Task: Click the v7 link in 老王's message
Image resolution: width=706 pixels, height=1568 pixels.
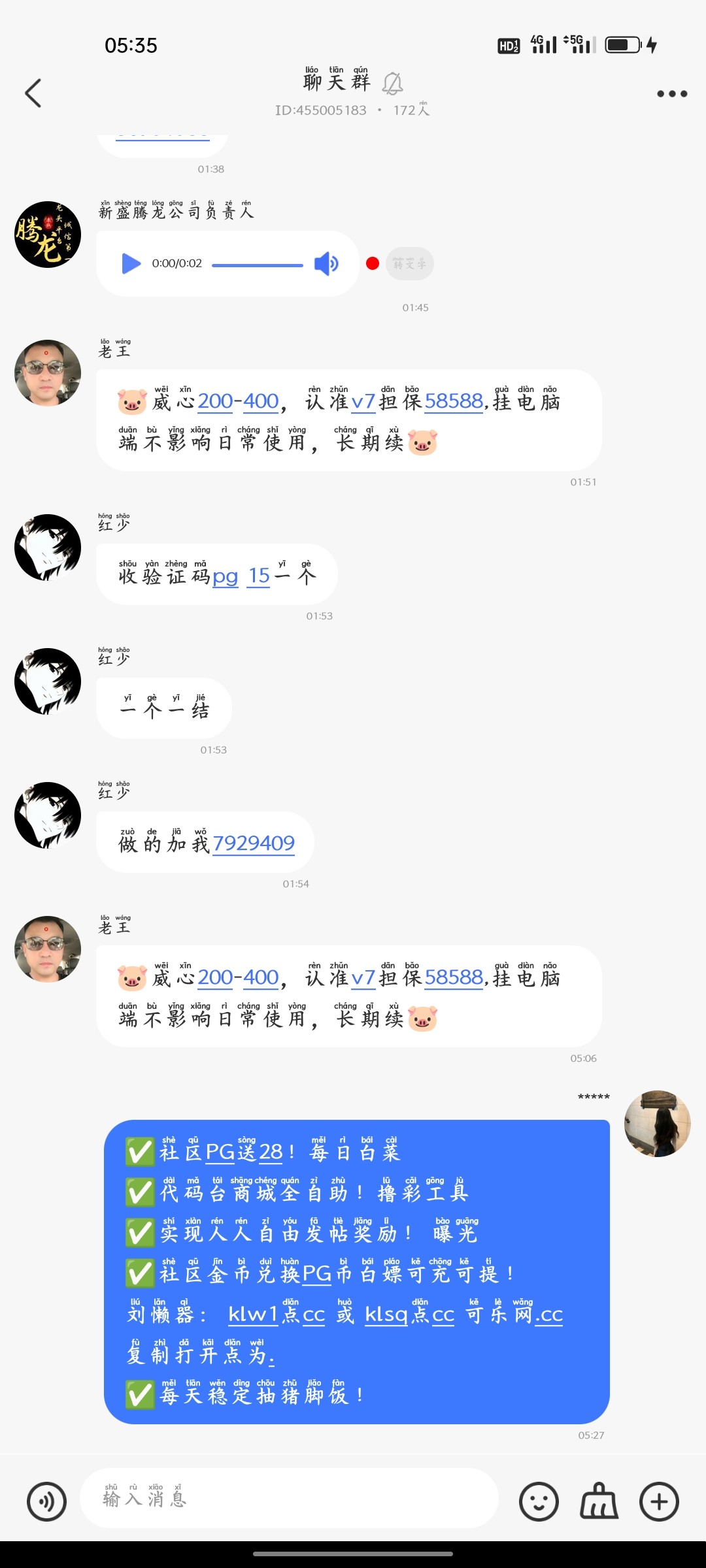Action: pos(365,977)
